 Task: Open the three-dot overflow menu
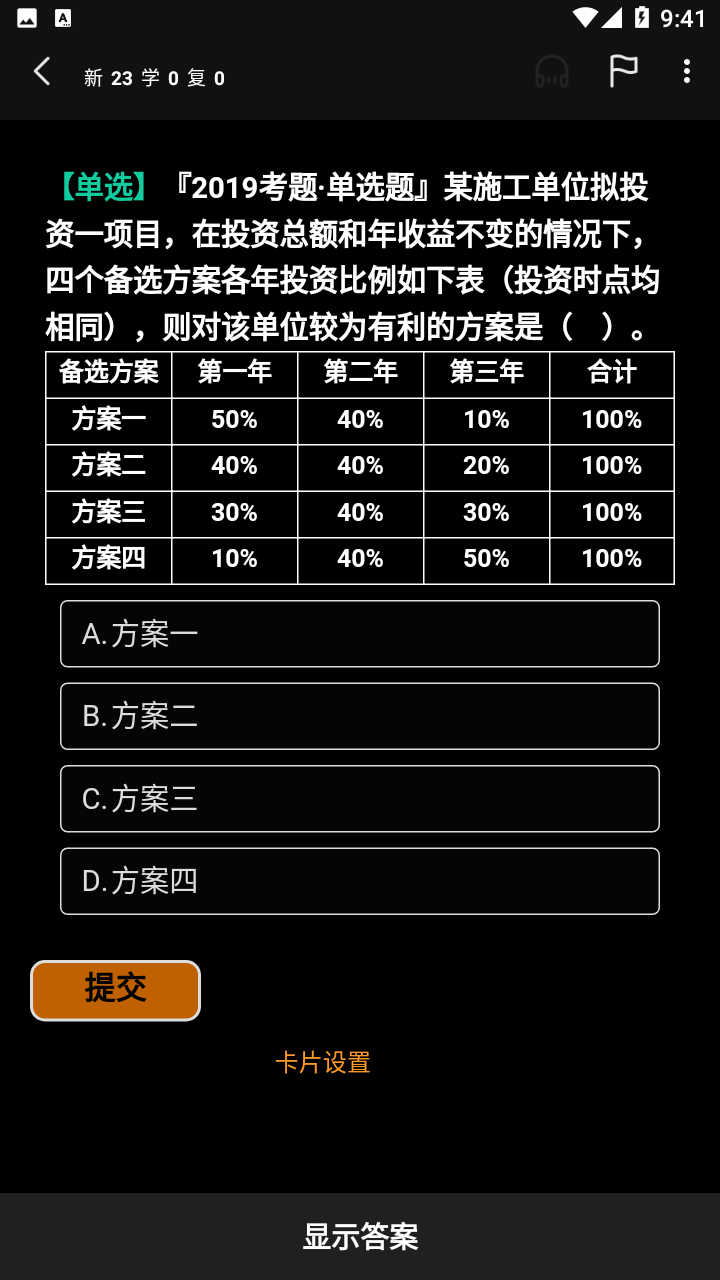686,71
